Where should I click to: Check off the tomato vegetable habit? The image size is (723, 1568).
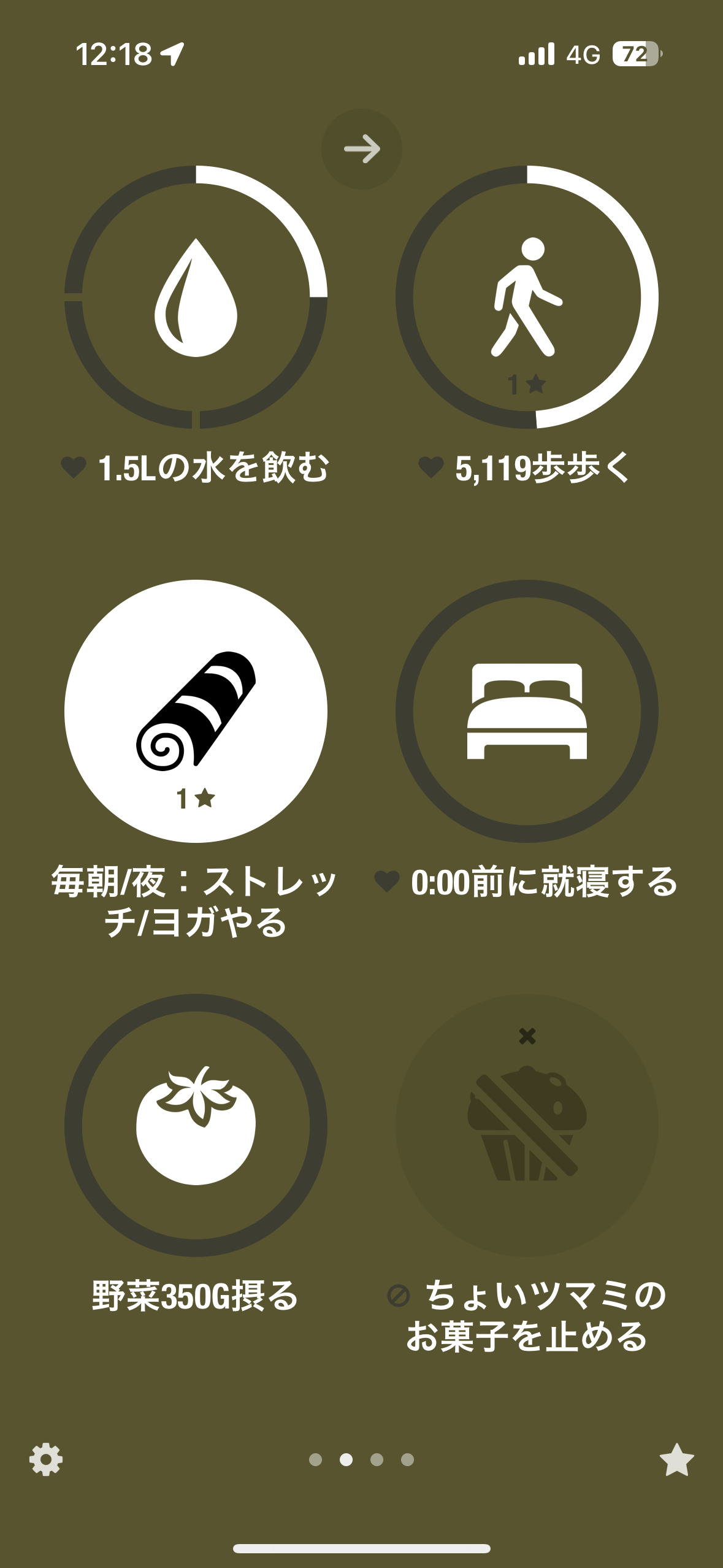[x=196, y=1125]
